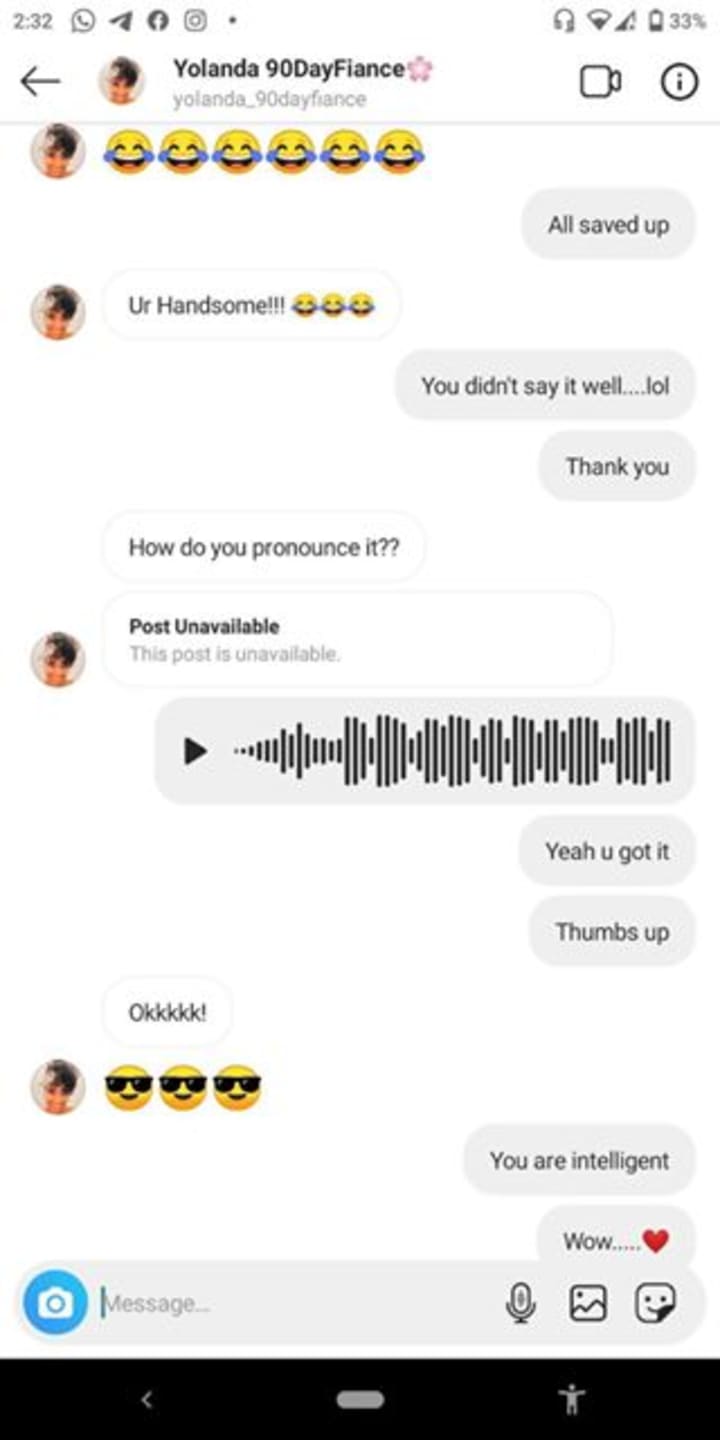Image resolution: width=720 pixels, height=1440 pixels.
Task: Open the Post Unavailable shared card
Action: [x=357, y=640]
